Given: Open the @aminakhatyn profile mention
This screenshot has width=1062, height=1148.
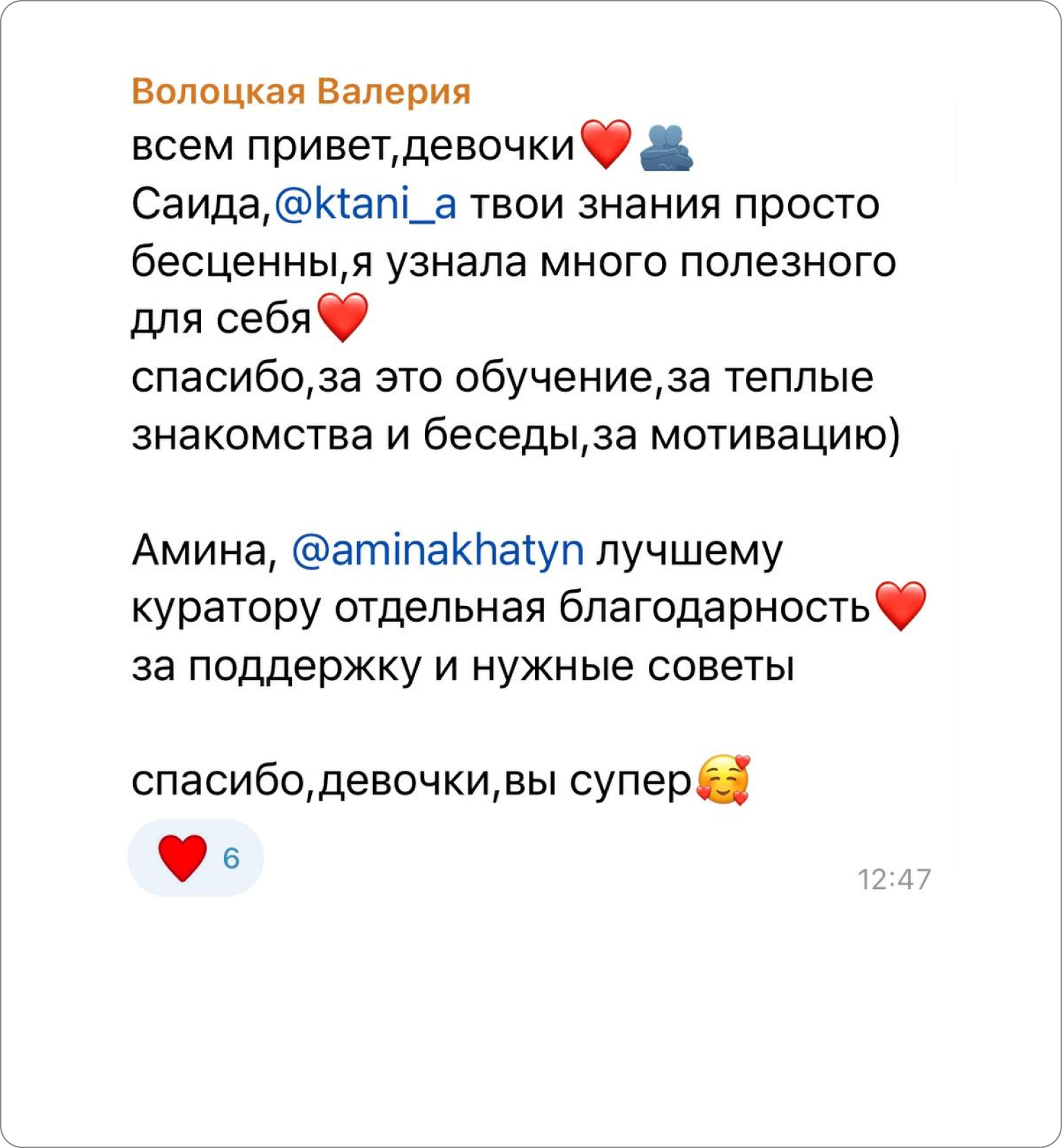Looking at the screenshot, I should click(438, 551).
